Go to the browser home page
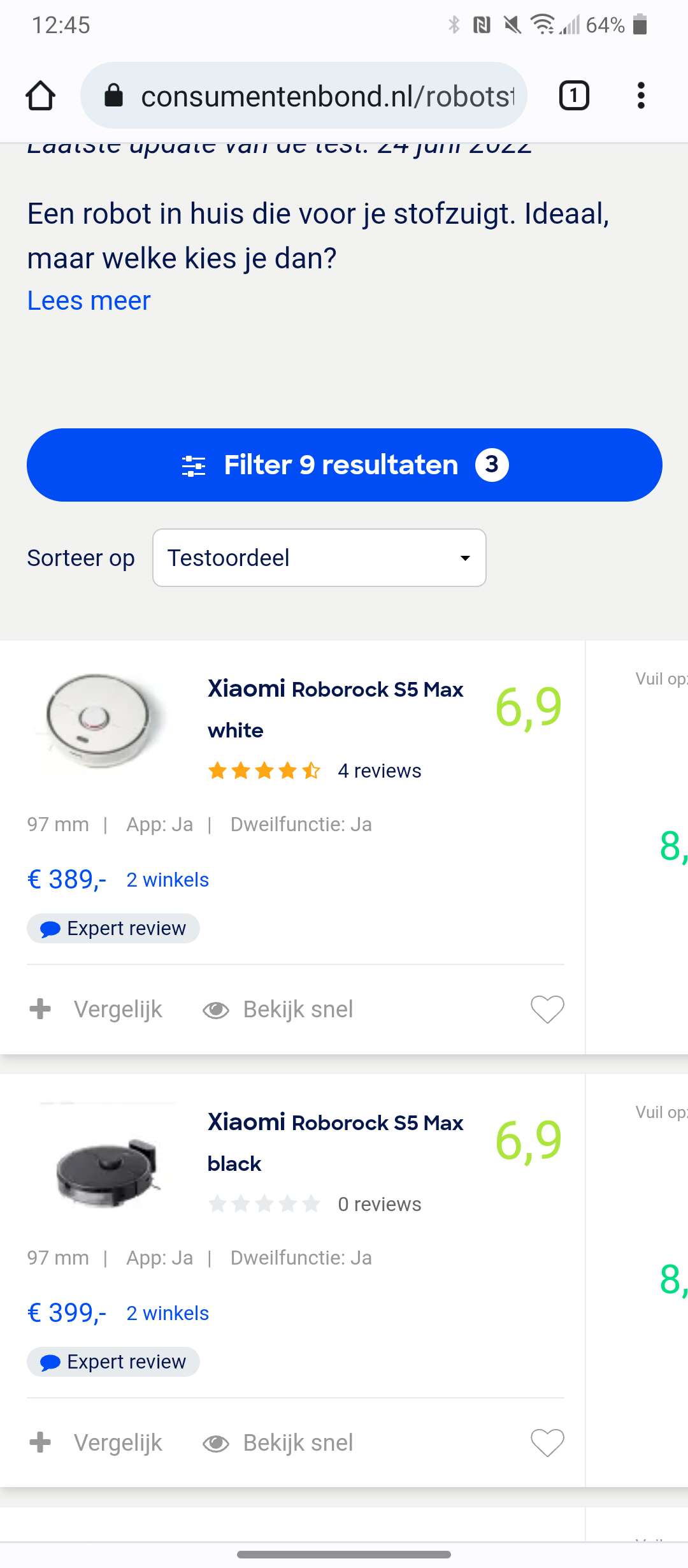Image resolution: width=688 pixels, height=1568 pixels. pos(40,96)
